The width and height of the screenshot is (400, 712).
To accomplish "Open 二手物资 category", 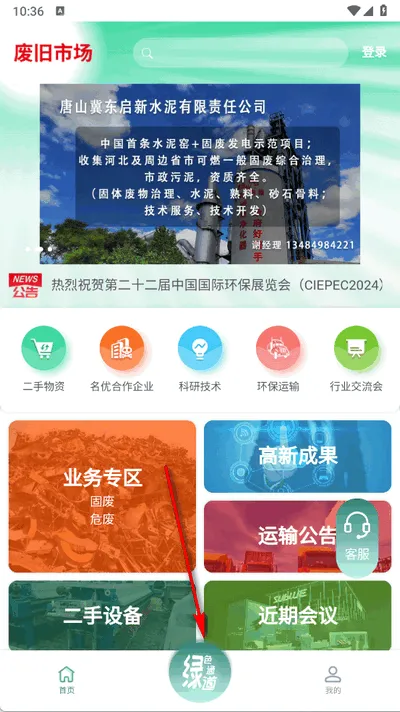I will click(x=44, y=359).
